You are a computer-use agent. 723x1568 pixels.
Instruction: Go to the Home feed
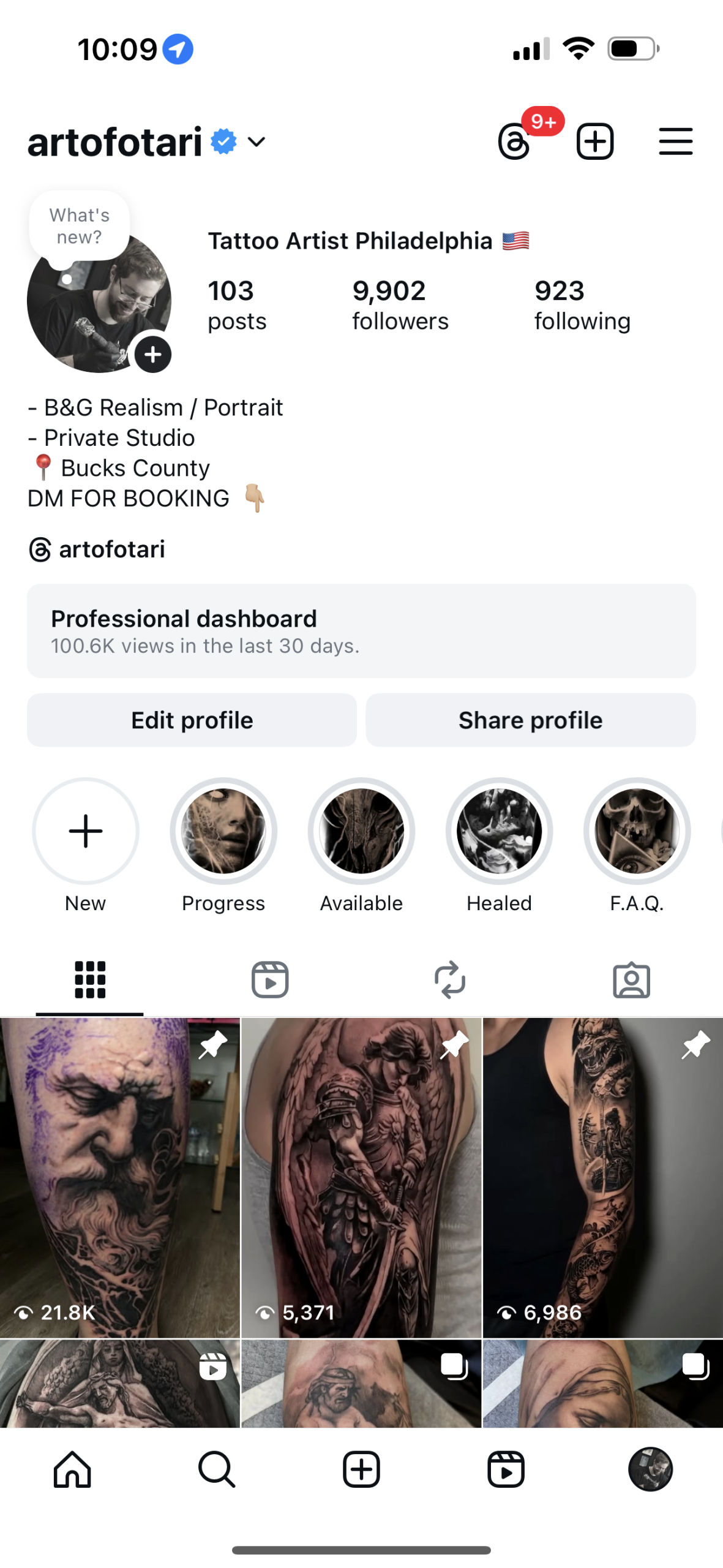pyautogui.click(x=72, y=1469)
